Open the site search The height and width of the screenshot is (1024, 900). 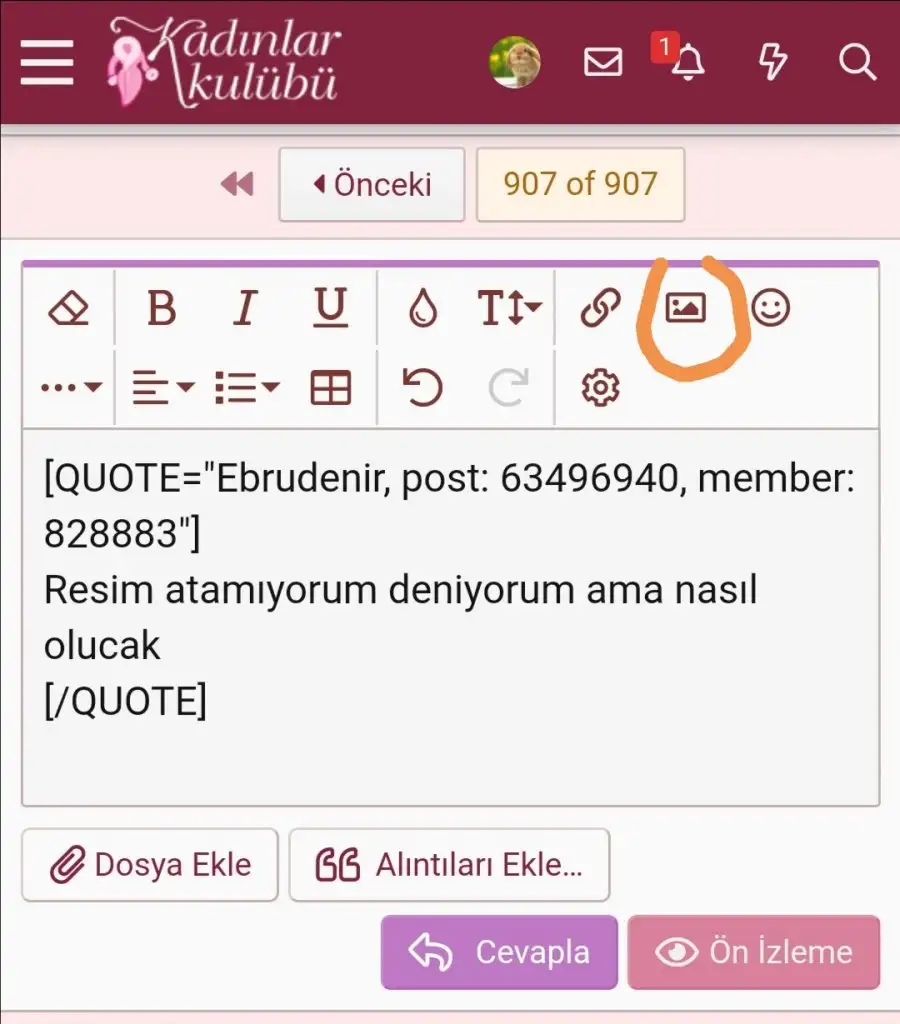tap(857, 63)
